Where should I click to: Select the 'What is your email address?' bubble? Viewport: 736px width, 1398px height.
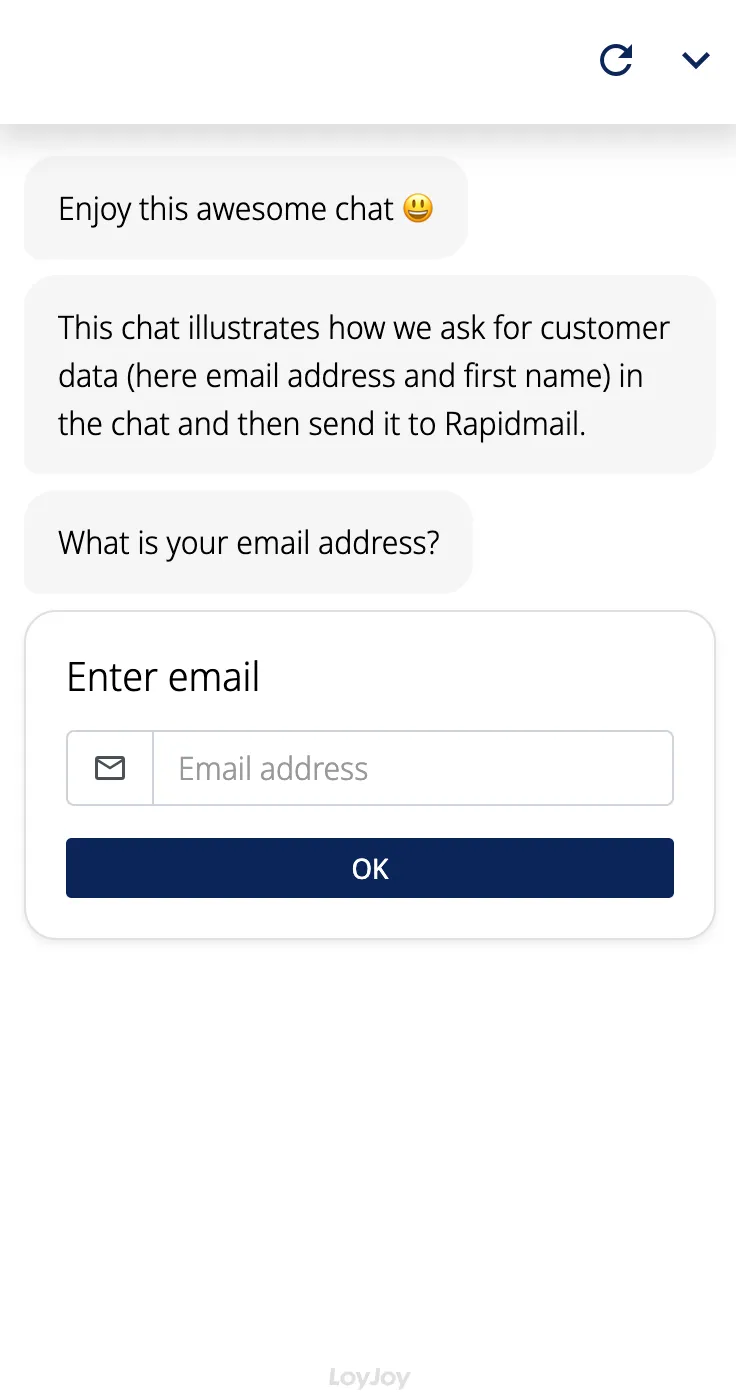click(248, 542)
